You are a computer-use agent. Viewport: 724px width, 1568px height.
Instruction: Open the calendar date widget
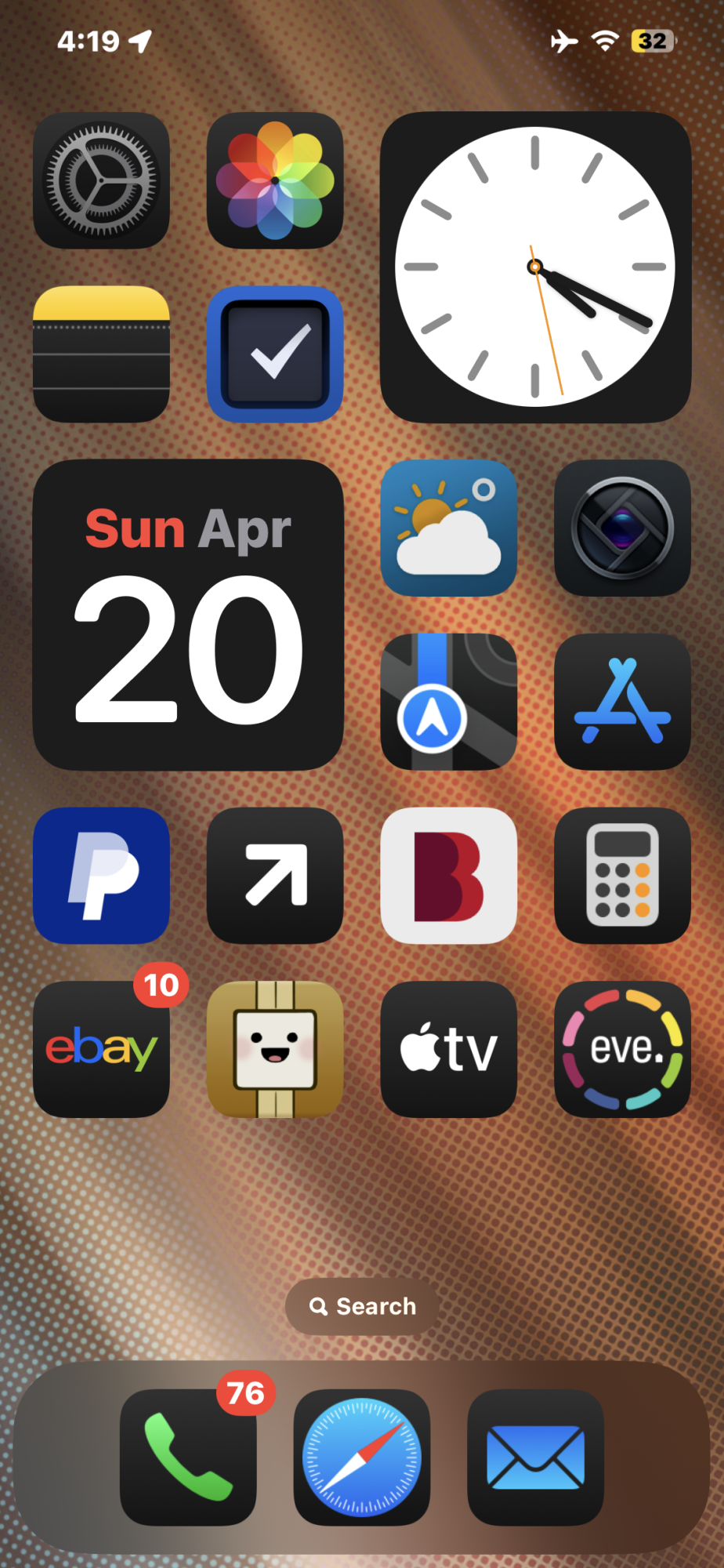[x=188, y=615]
